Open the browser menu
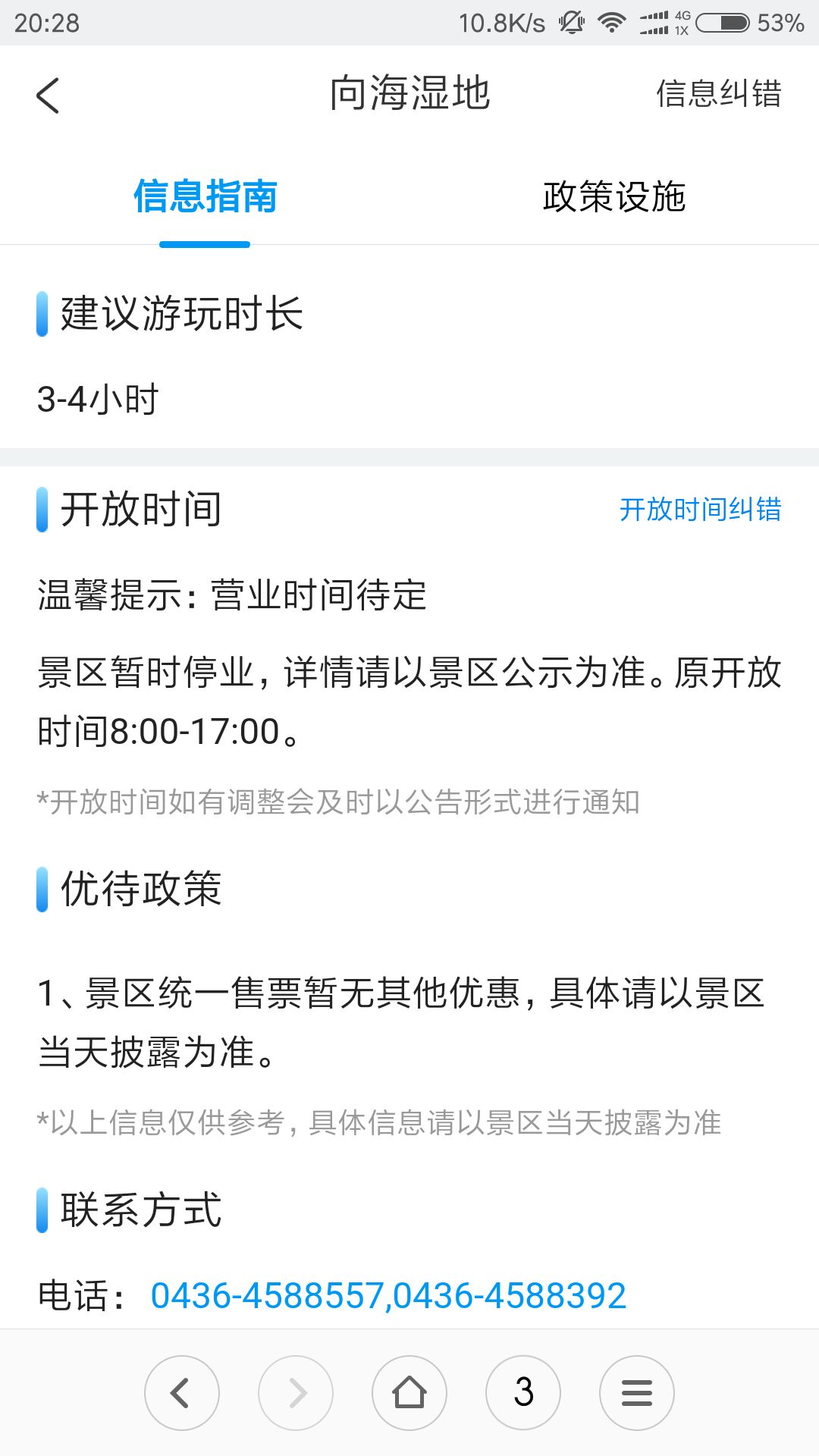The image size is (819, 1456). (x=637, y=1392)
